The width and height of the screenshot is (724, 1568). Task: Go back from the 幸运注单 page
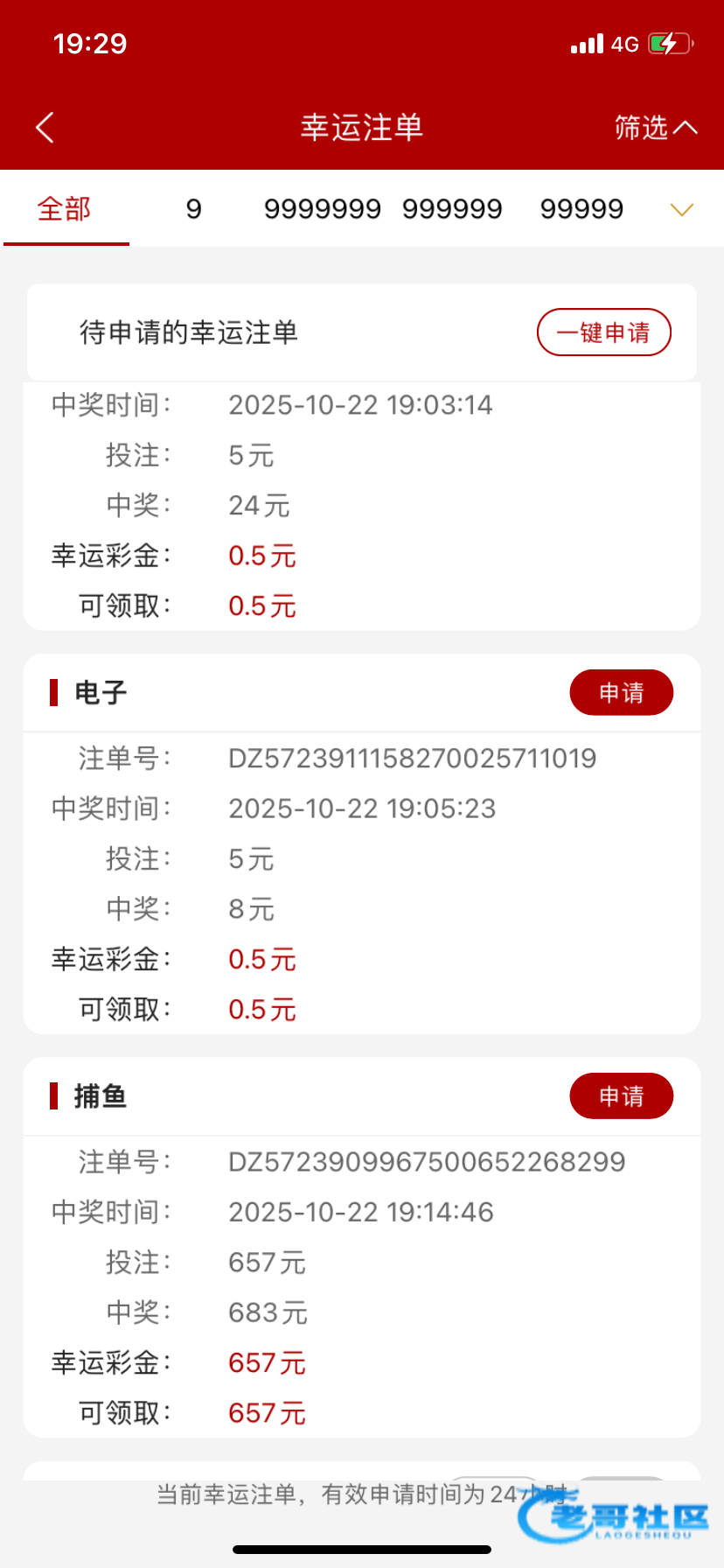pos(45,128)
